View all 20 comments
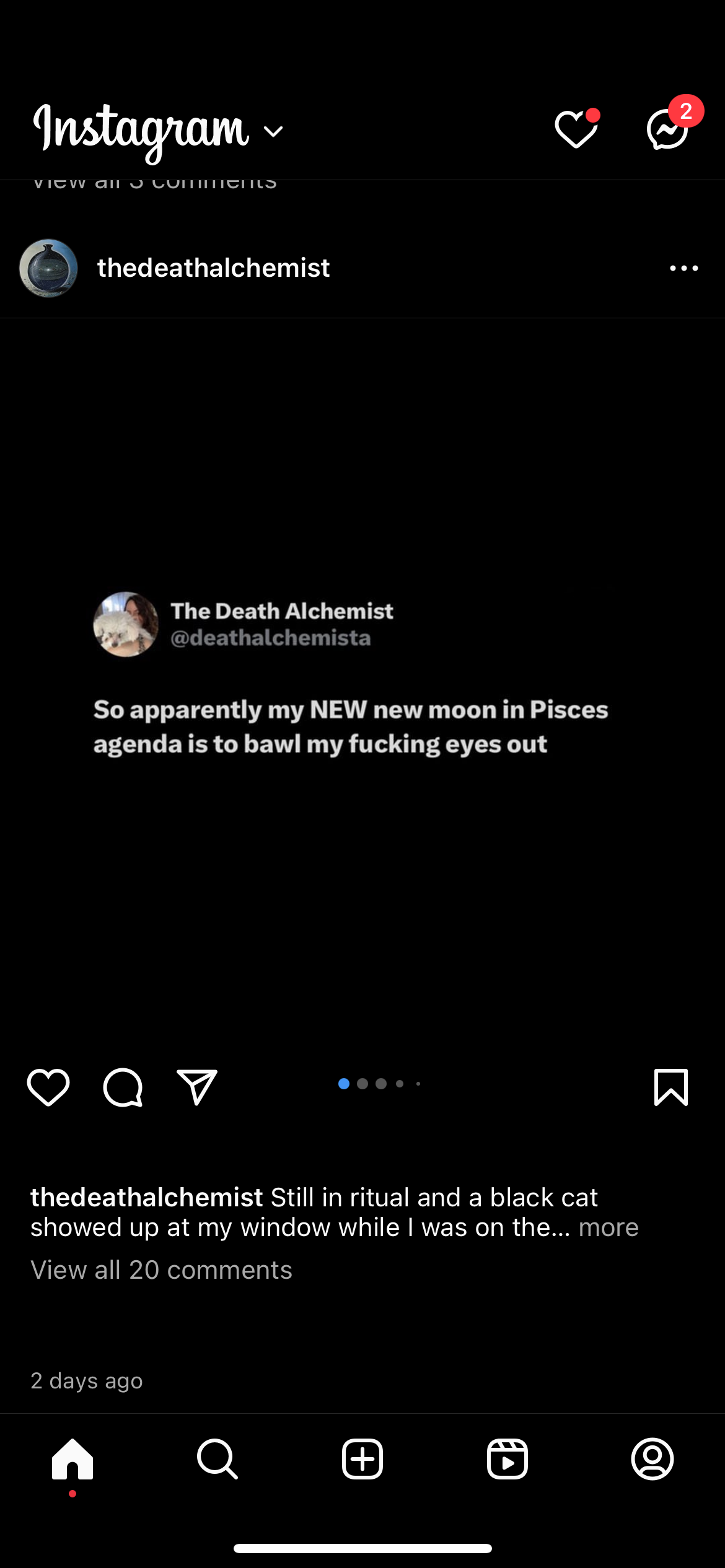 (x=161, y=1270)
